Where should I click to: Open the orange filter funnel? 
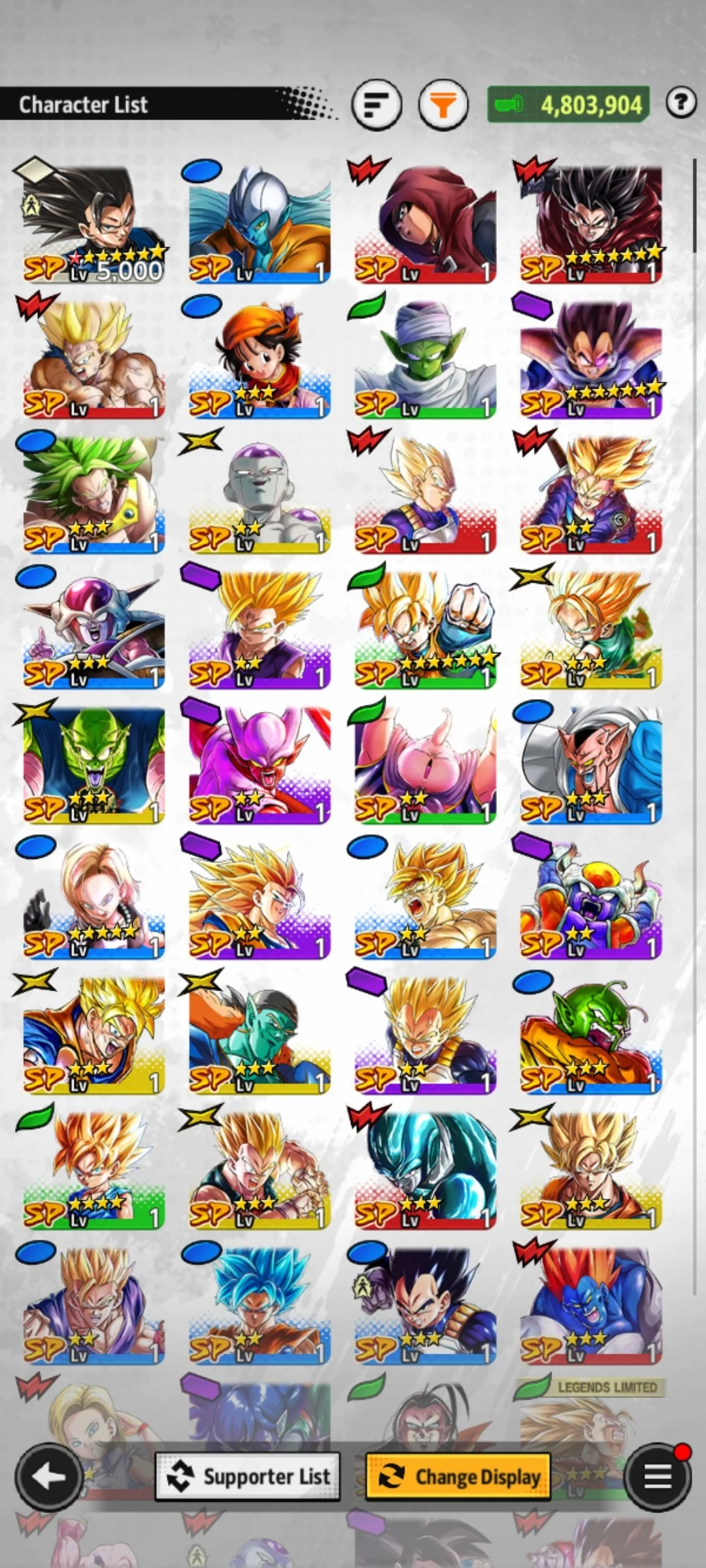443,105
